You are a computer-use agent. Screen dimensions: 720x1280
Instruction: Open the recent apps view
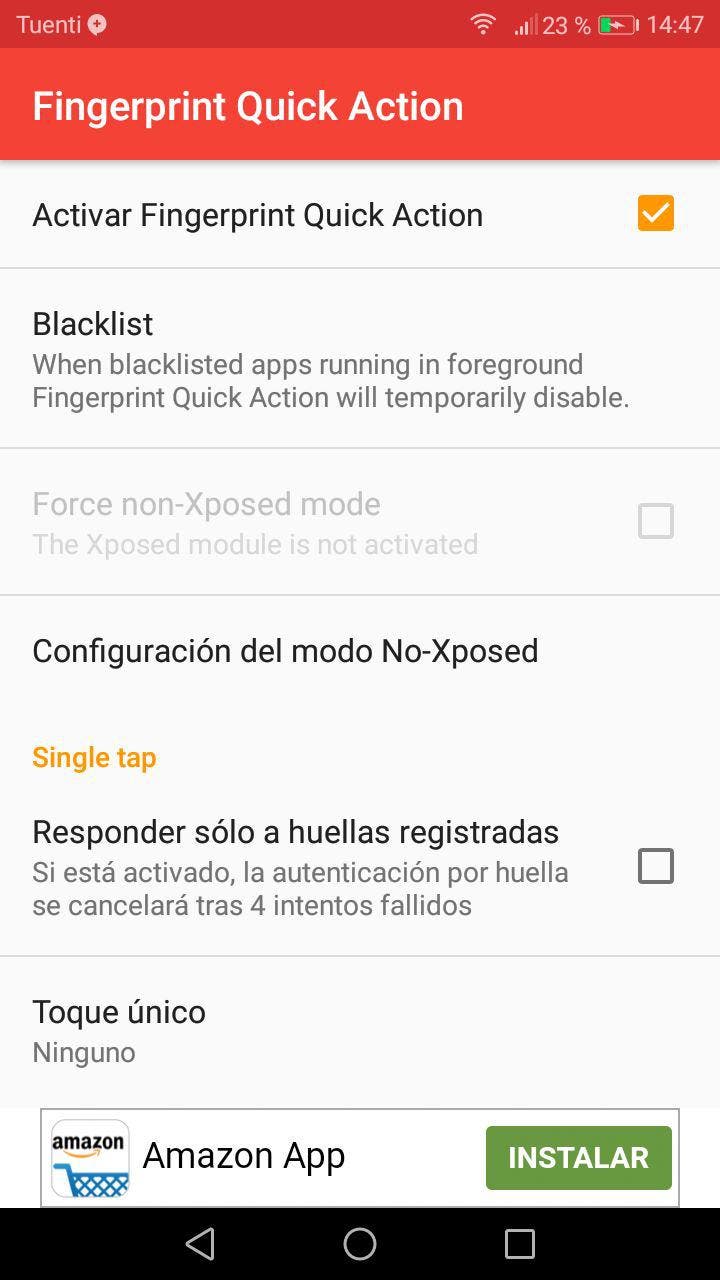(520, 1244)
